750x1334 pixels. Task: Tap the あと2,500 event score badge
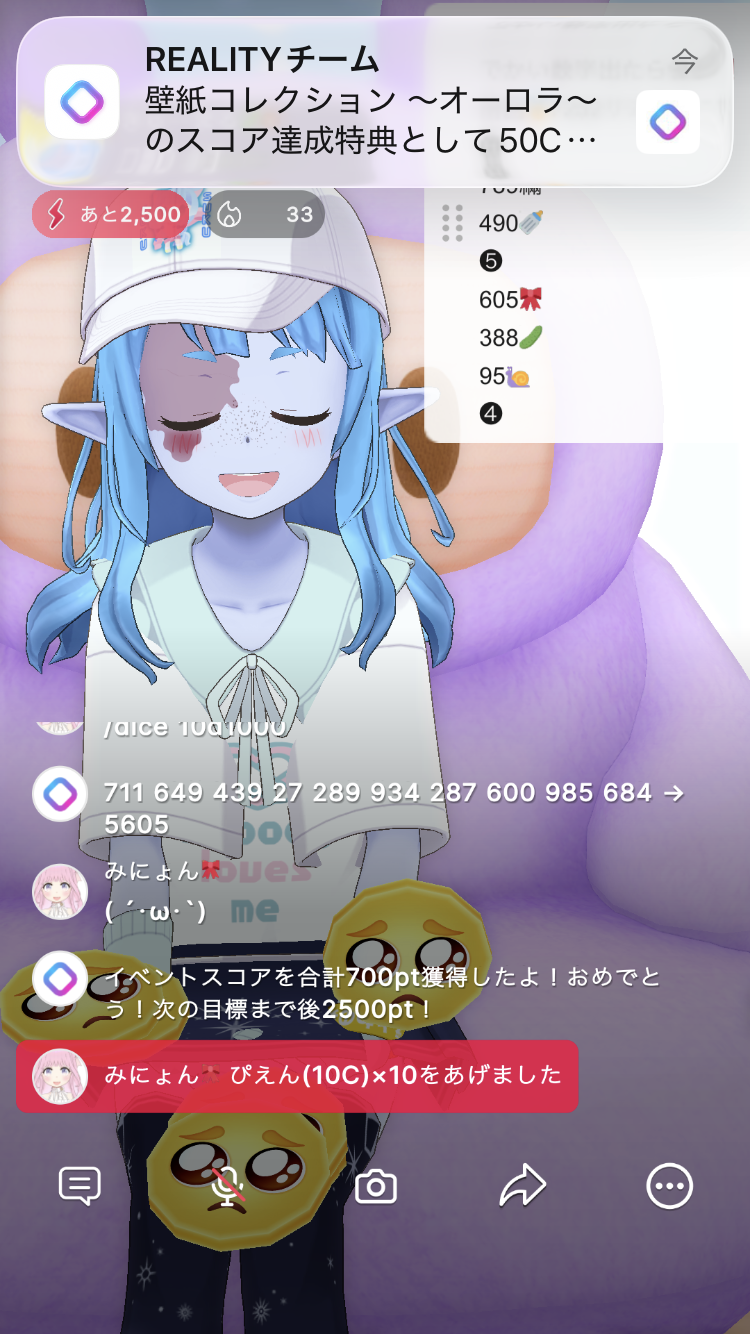[x=111, y=214]
